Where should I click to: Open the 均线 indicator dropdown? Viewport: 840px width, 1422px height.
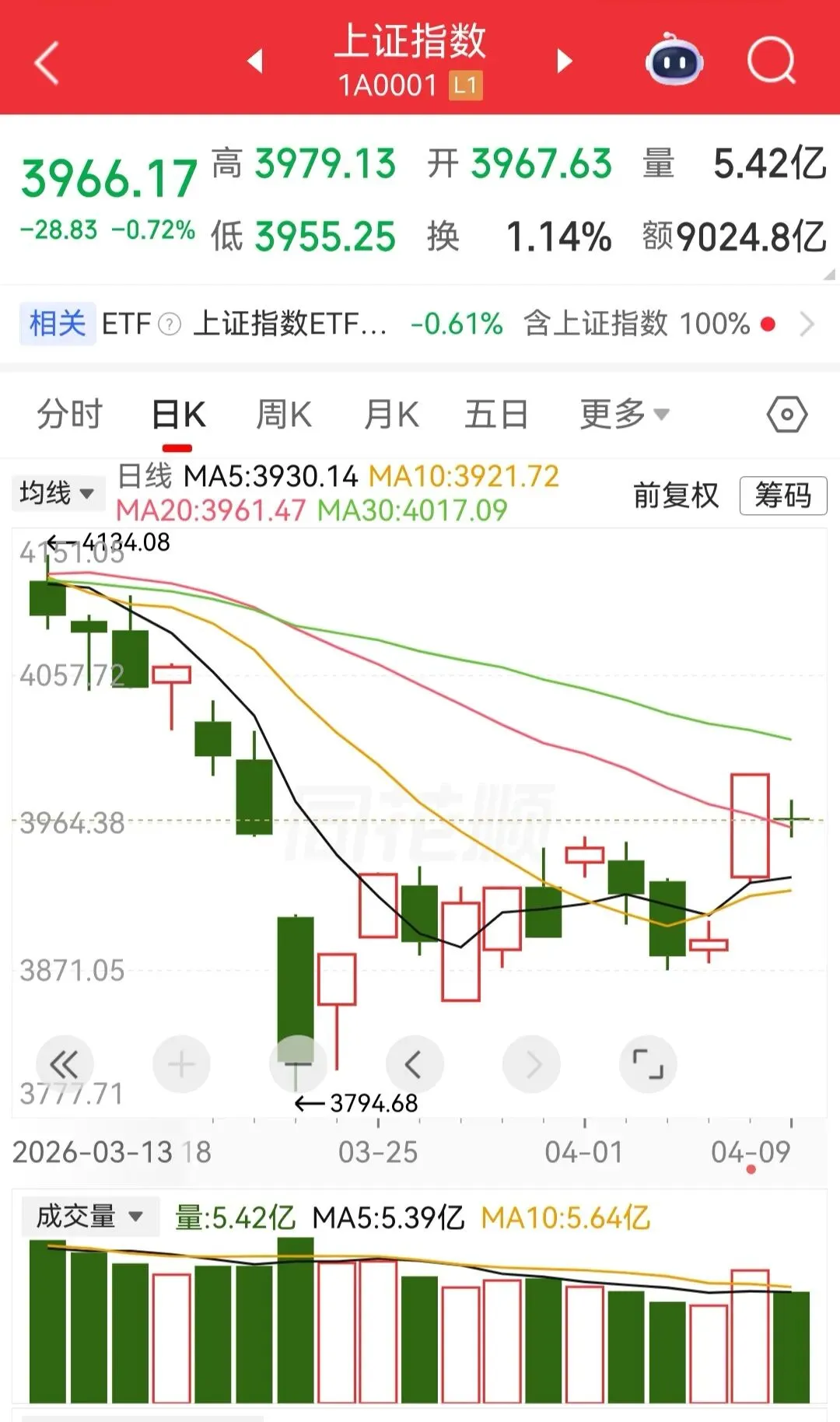click(57, 492)
